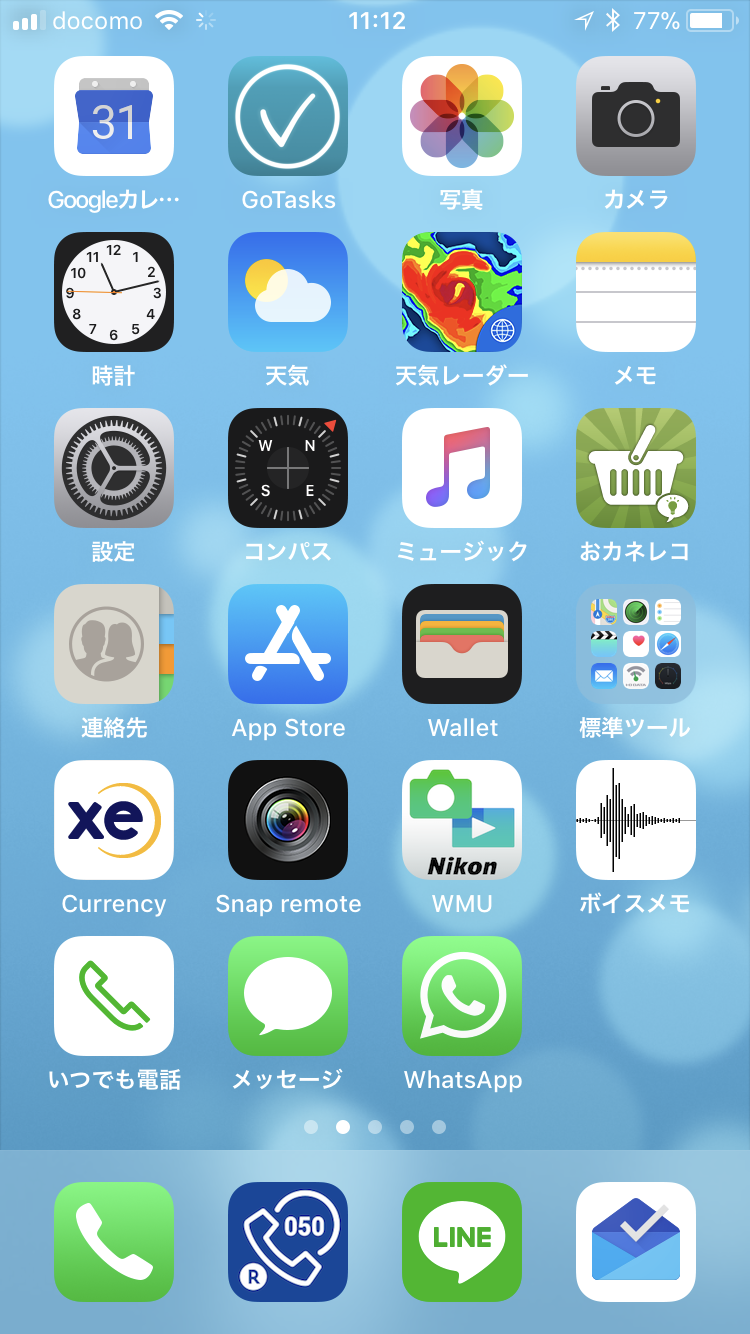Open the Music (ミュージック) app
750x1334 pixels.
pos(462,468)
